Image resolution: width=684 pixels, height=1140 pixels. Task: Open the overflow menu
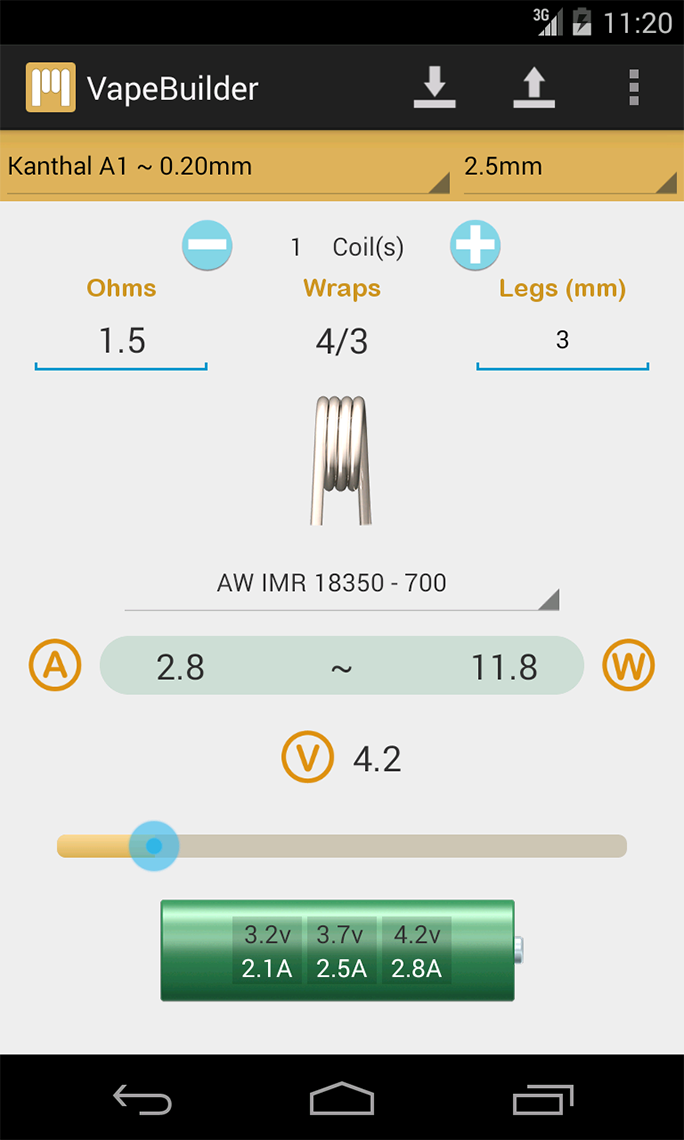(633, 88)
